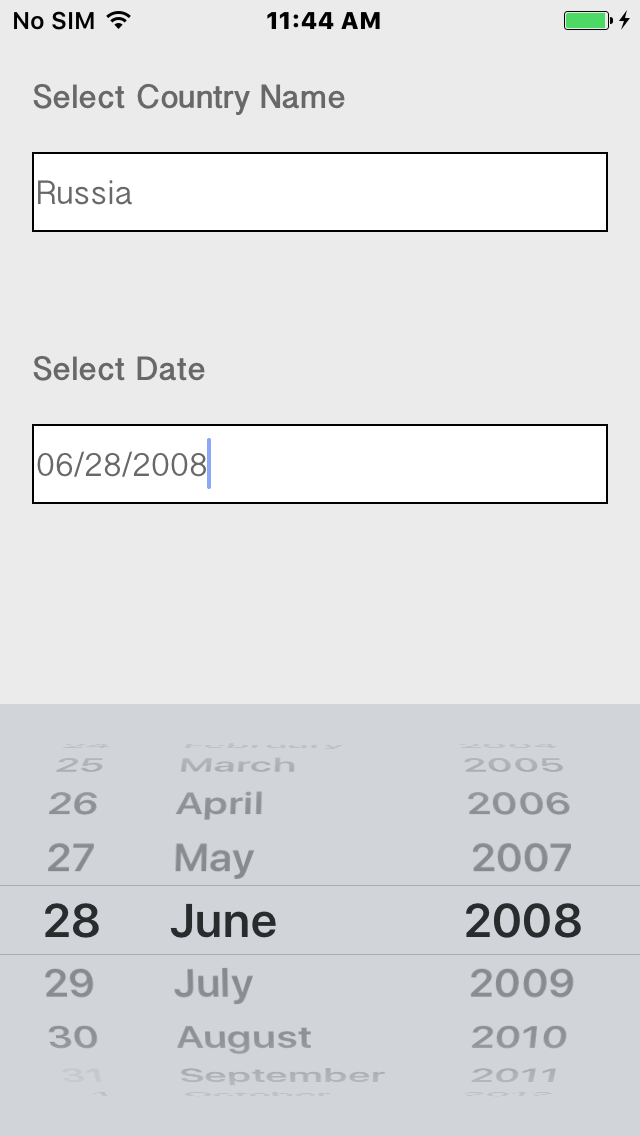The height and width of the screenshot is (1136, 640).
Task: Select day 26 in the date picker
Action: (72, 803)
